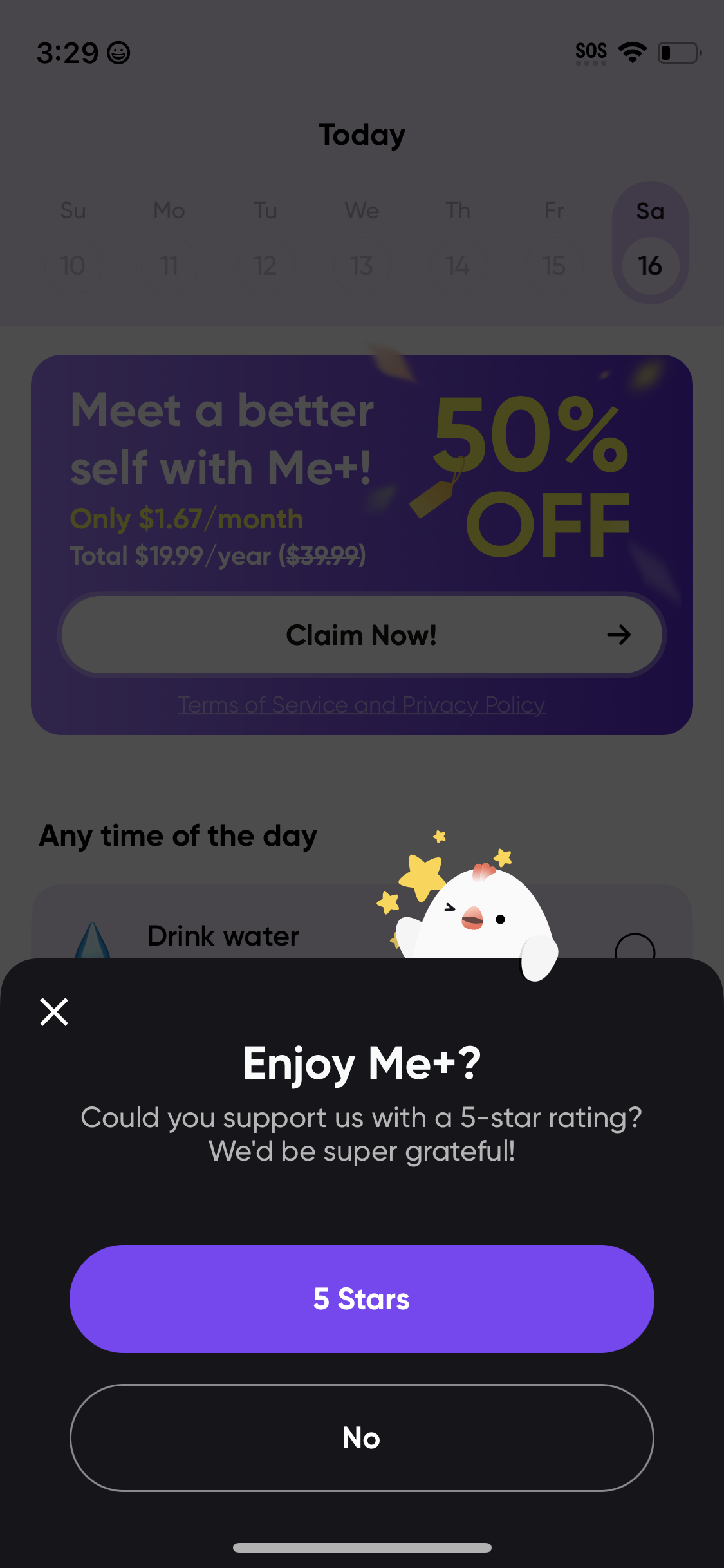Tap the battery indicator
Viewport: 724px width, 1568px height.
point(679,51)
